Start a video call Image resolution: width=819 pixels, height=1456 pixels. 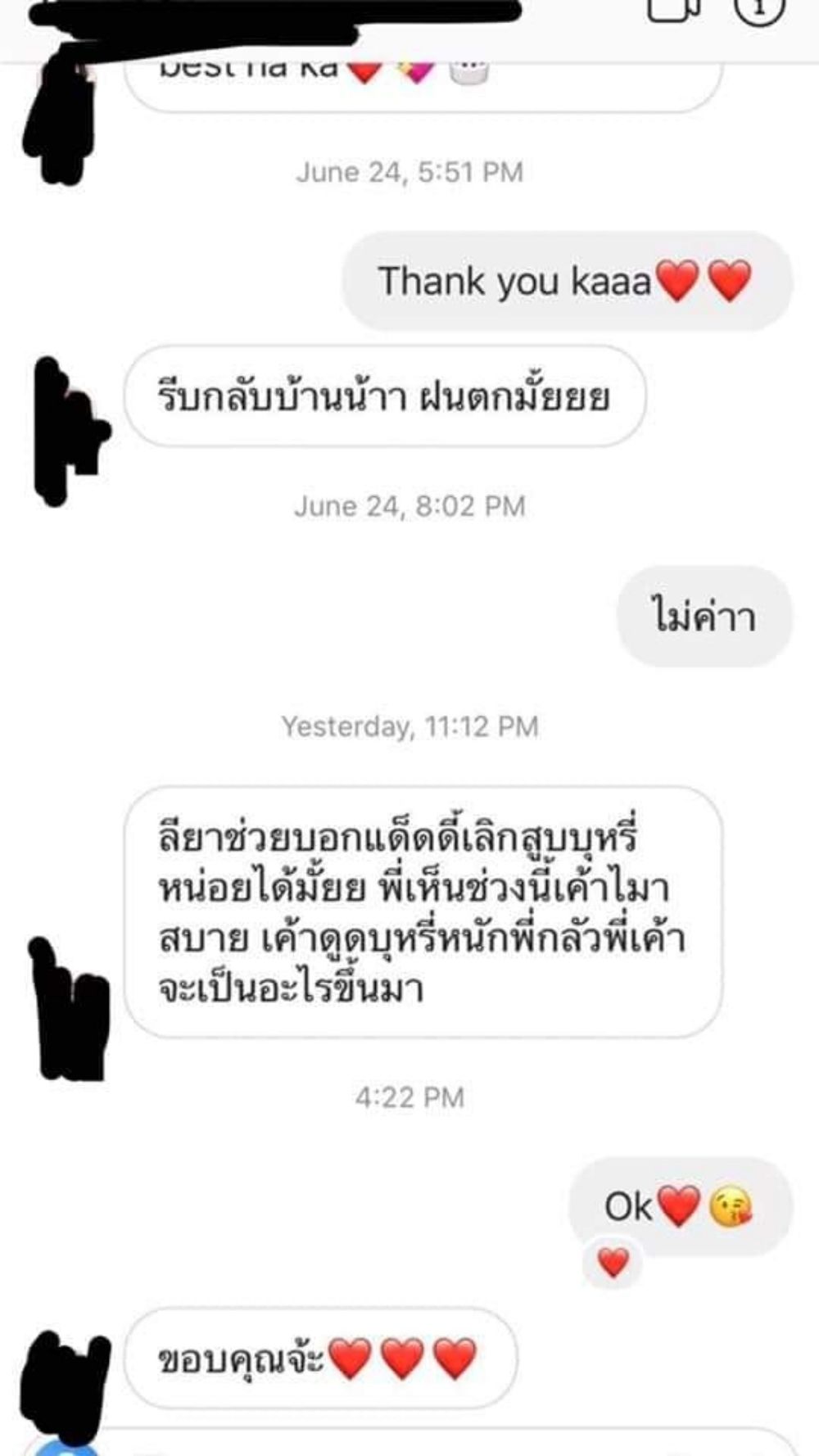click(x=673, y=8)
